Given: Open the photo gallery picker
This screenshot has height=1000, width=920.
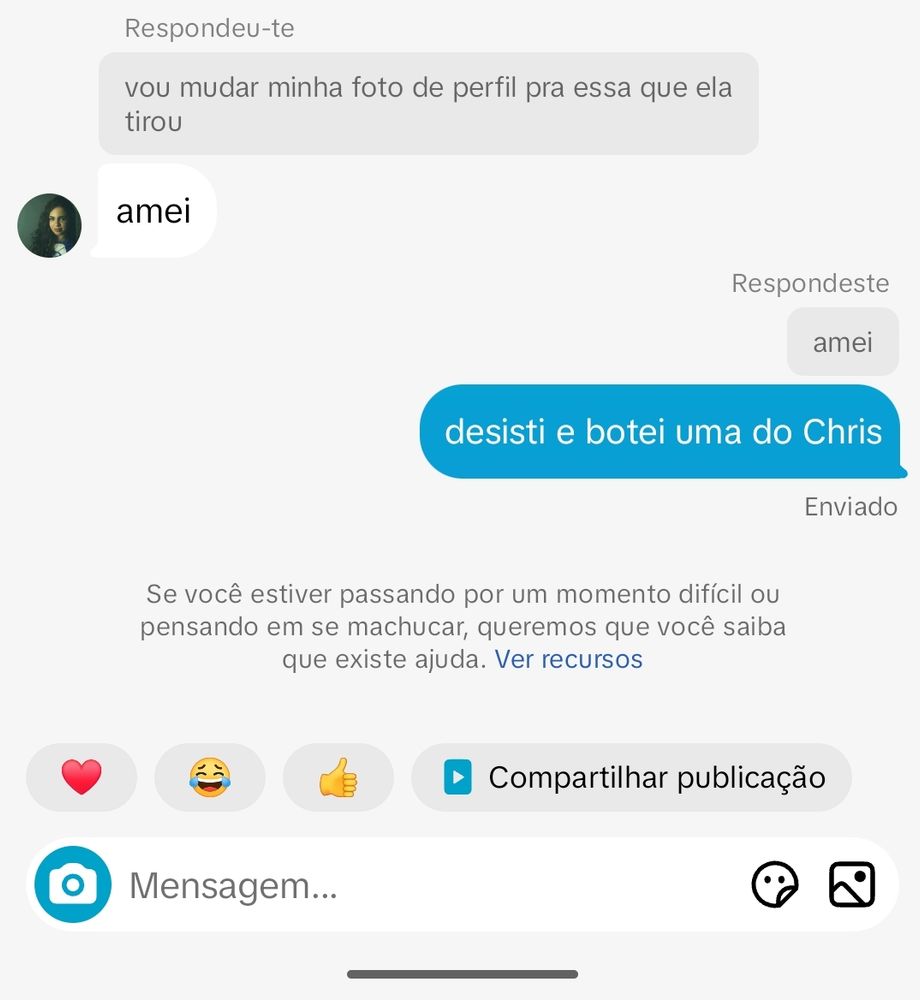Looking at the screenshot, I should [x=852, y=884].
